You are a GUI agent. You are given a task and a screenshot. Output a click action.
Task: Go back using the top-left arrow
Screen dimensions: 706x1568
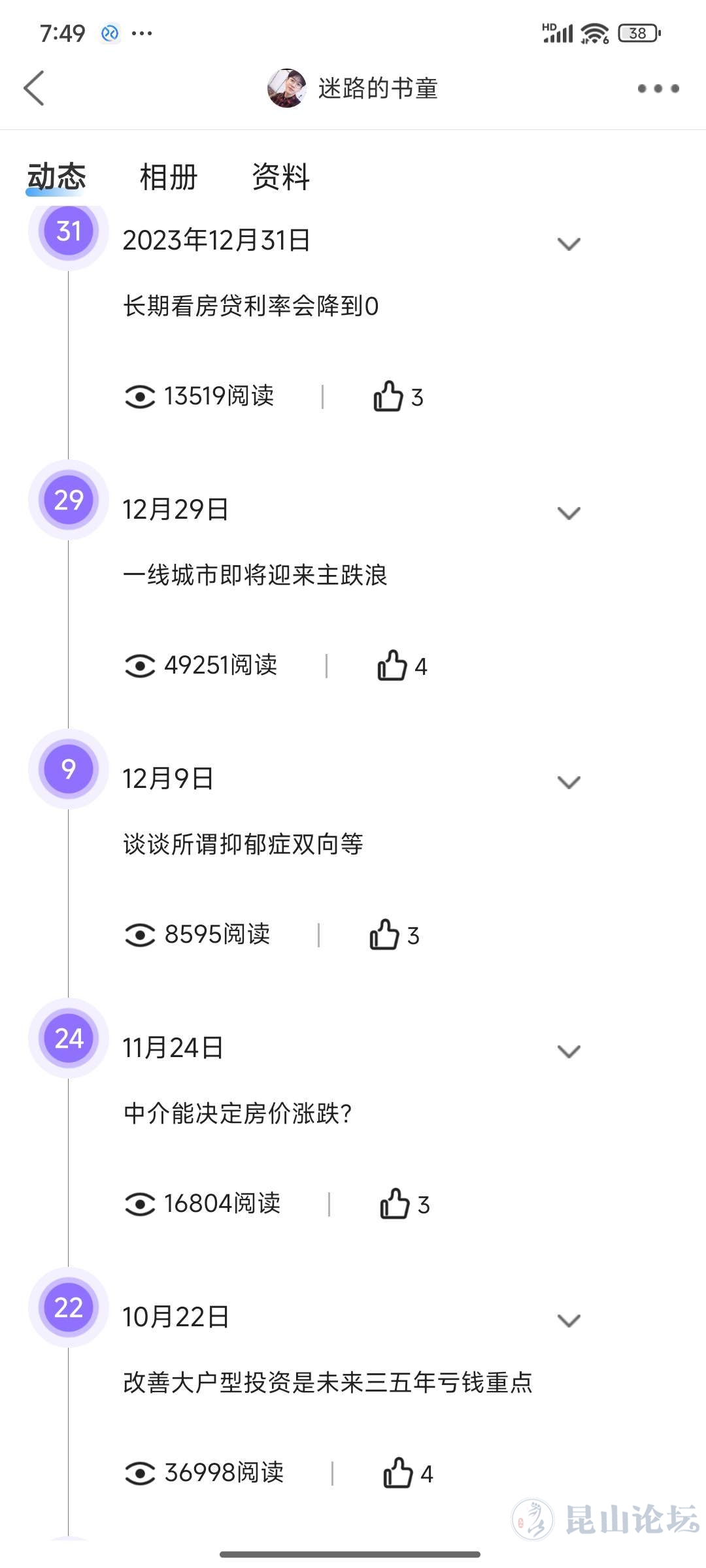coord(34,88)
